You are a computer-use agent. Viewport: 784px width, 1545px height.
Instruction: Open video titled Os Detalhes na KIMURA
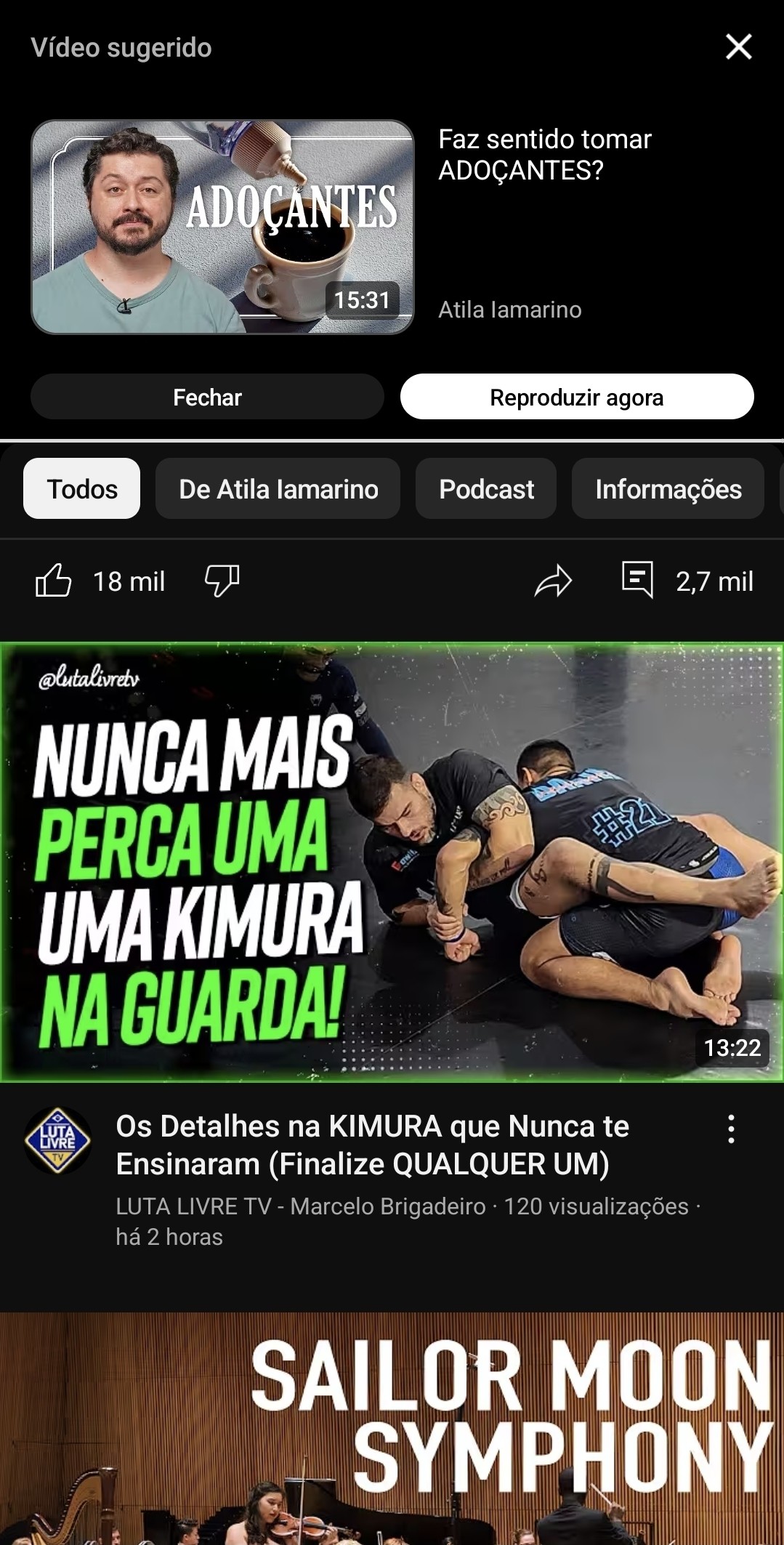point(373,1145)
